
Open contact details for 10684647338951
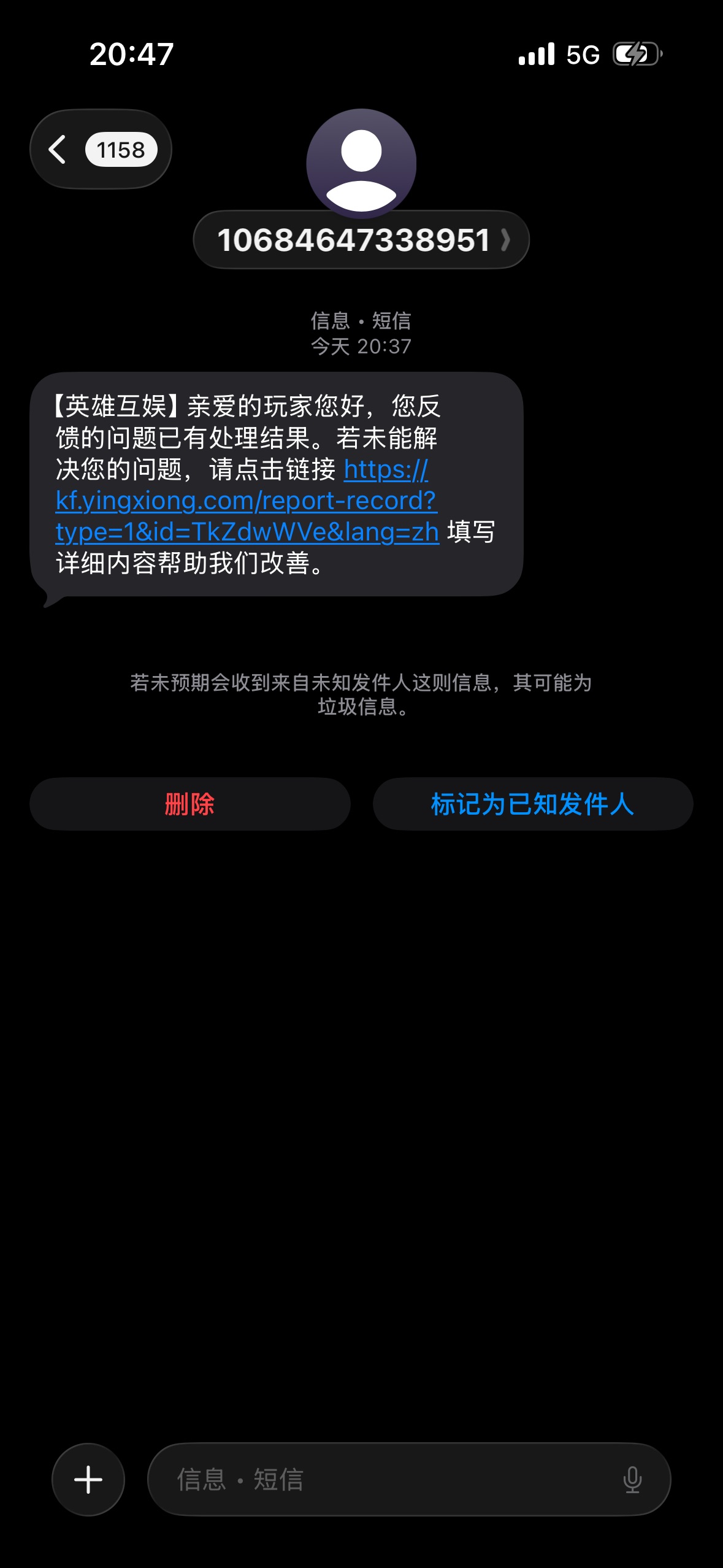pyautogui.click(x=361, y=240)
